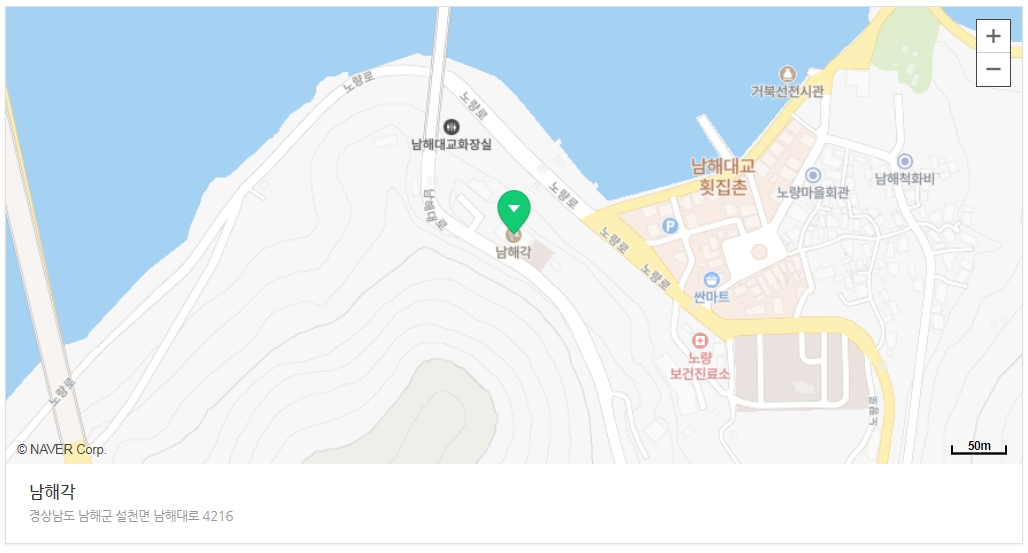Image resolution: width=1028 pixels, height=553 pixels.
Task: Tap the parking lot P marker
Action: (670, 226)
